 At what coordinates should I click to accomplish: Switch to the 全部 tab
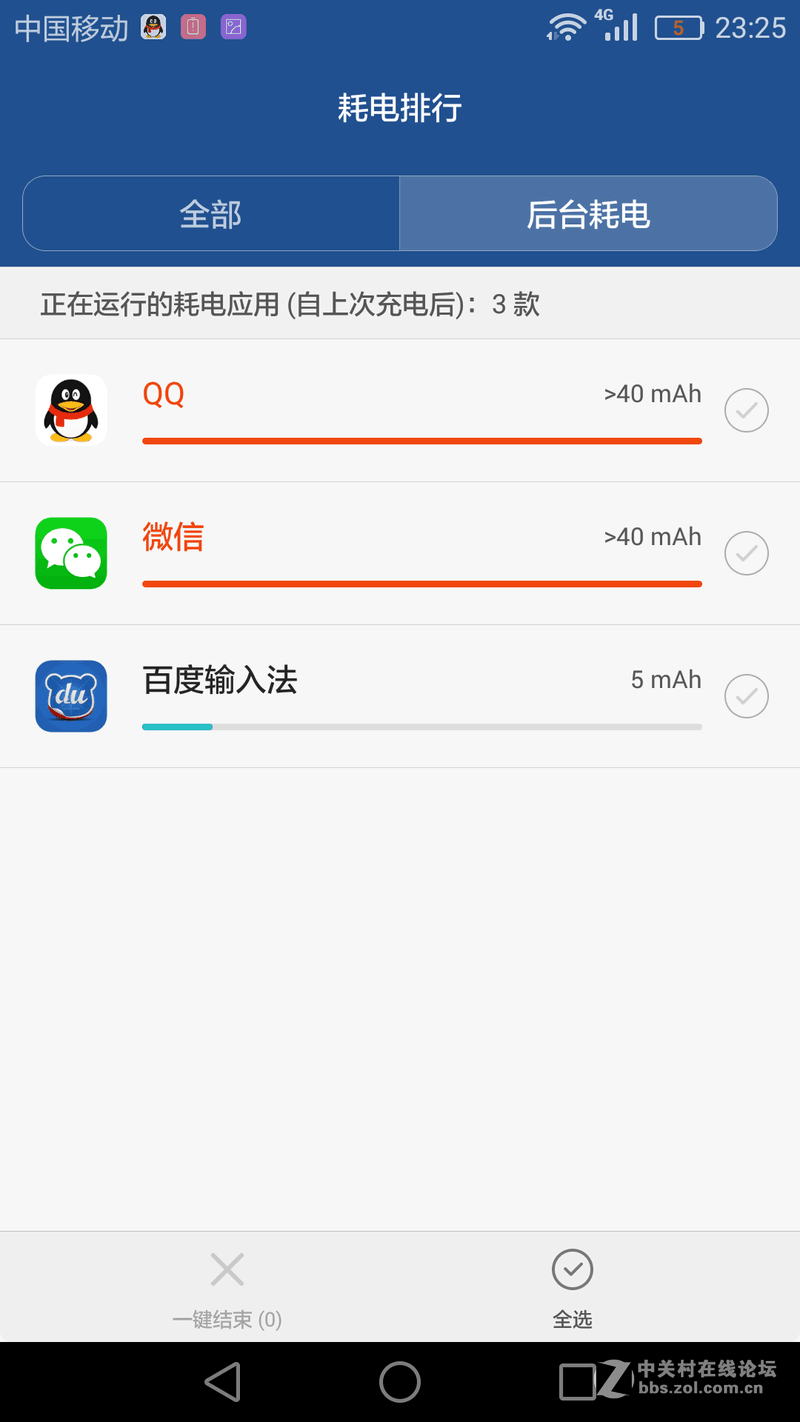pyautogui.click(x=210, y=213)
